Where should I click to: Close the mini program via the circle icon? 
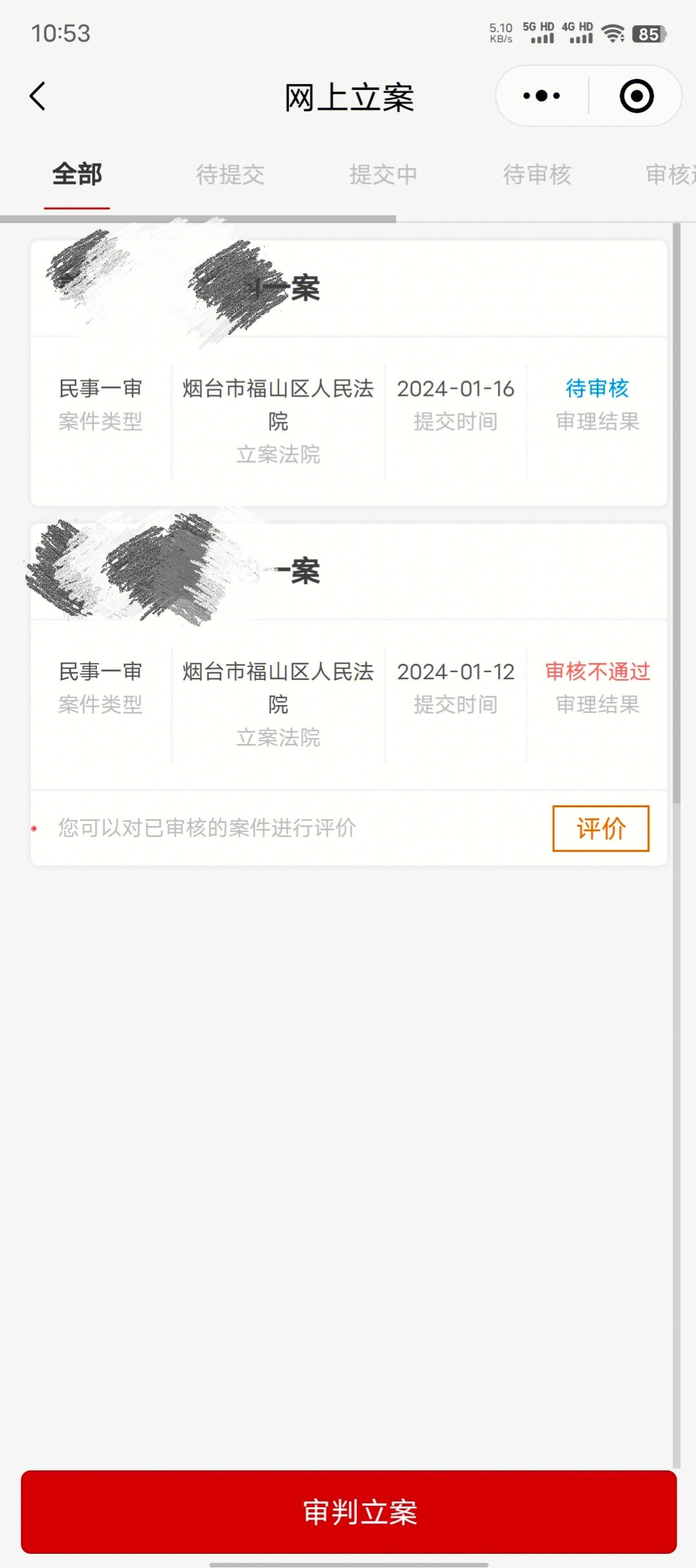point(636,96)
